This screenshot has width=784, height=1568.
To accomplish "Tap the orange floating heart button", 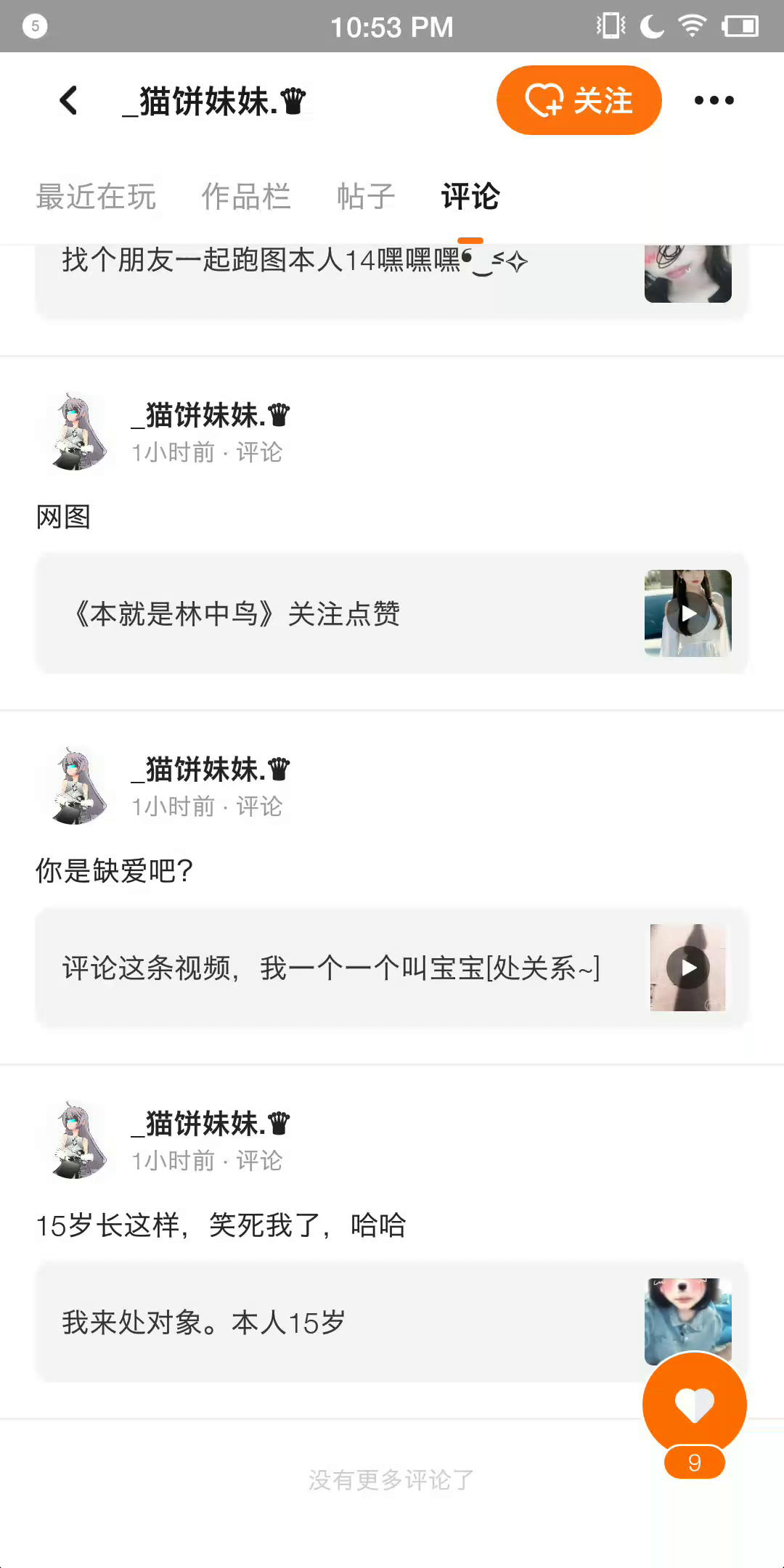I will pyautogui.click(x=694, y=1405).
